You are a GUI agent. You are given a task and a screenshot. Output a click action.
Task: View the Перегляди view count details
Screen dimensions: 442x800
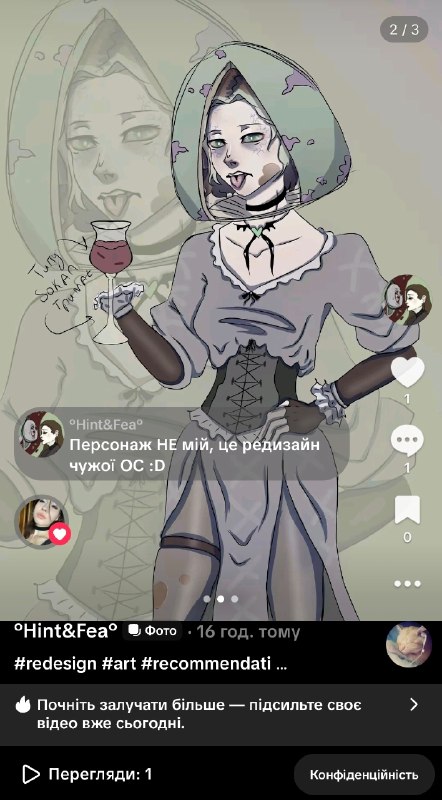pos(87,774)
